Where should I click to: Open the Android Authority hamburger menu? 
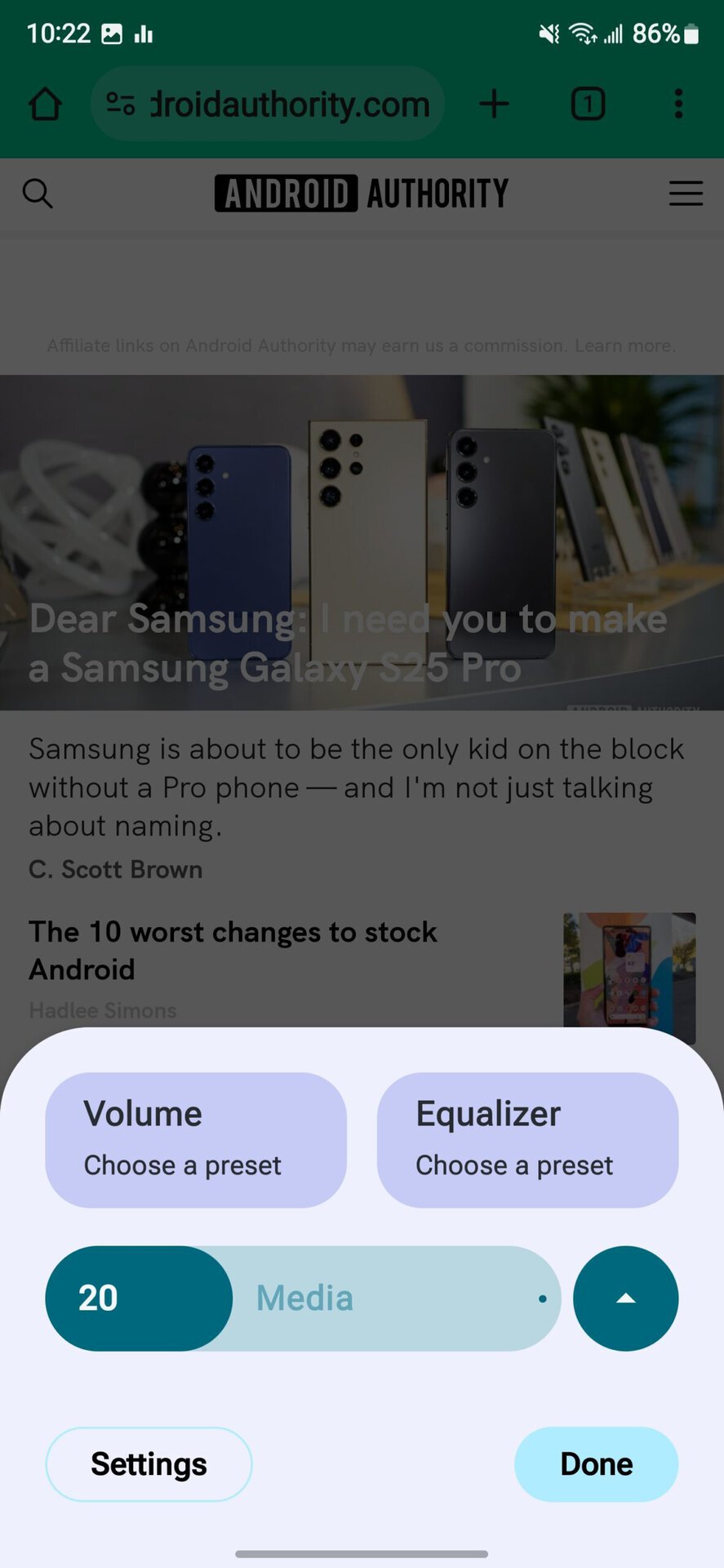click(686, 194)
